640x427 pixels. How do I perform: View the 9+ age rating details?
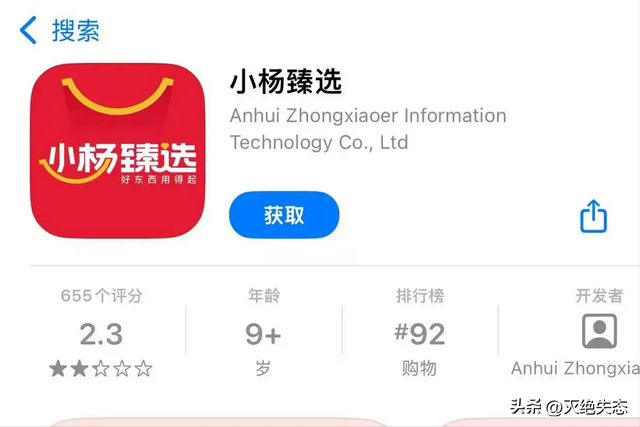263,333
